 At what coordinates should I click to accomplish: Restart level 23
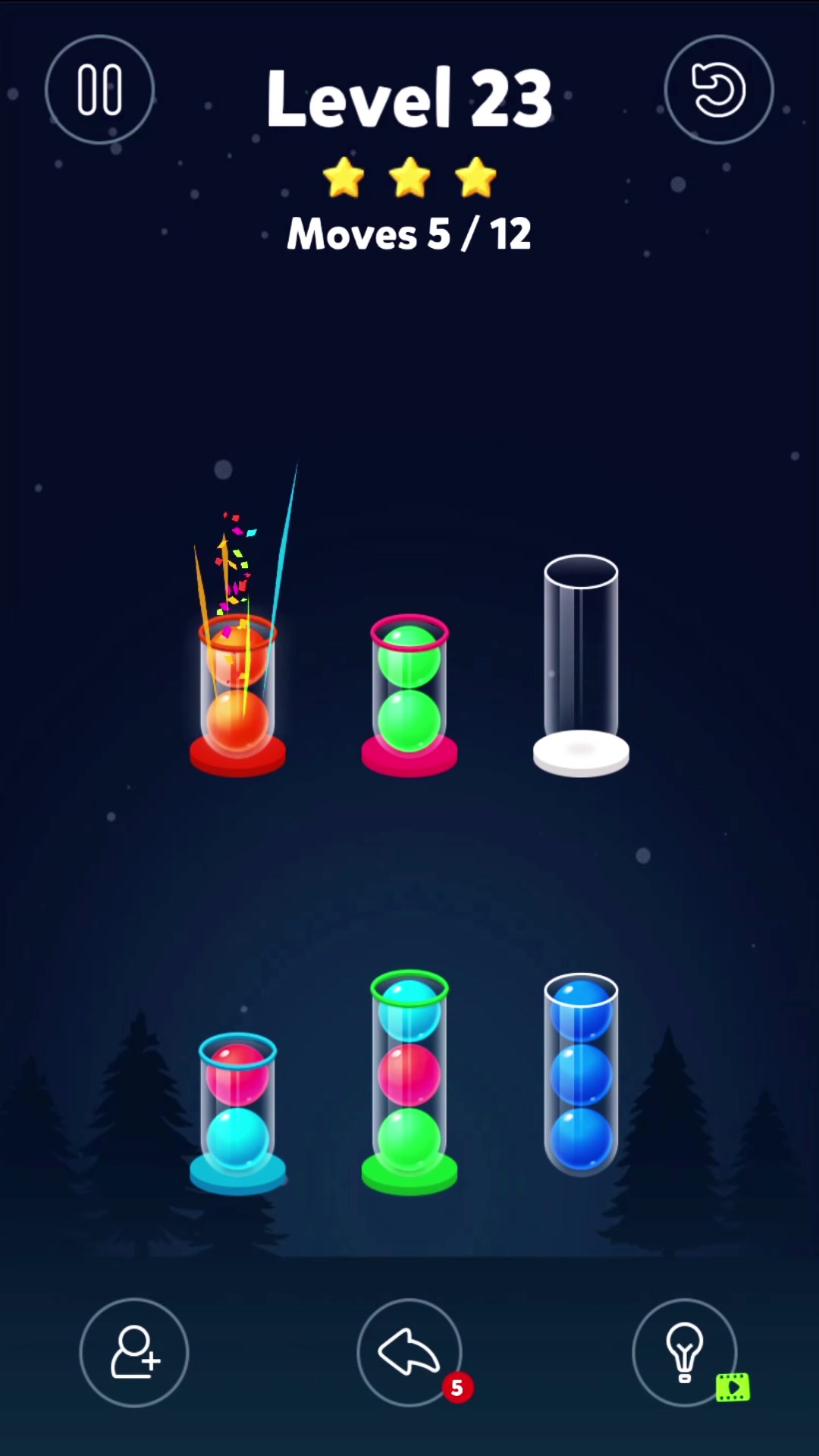[x=718, y=89]
